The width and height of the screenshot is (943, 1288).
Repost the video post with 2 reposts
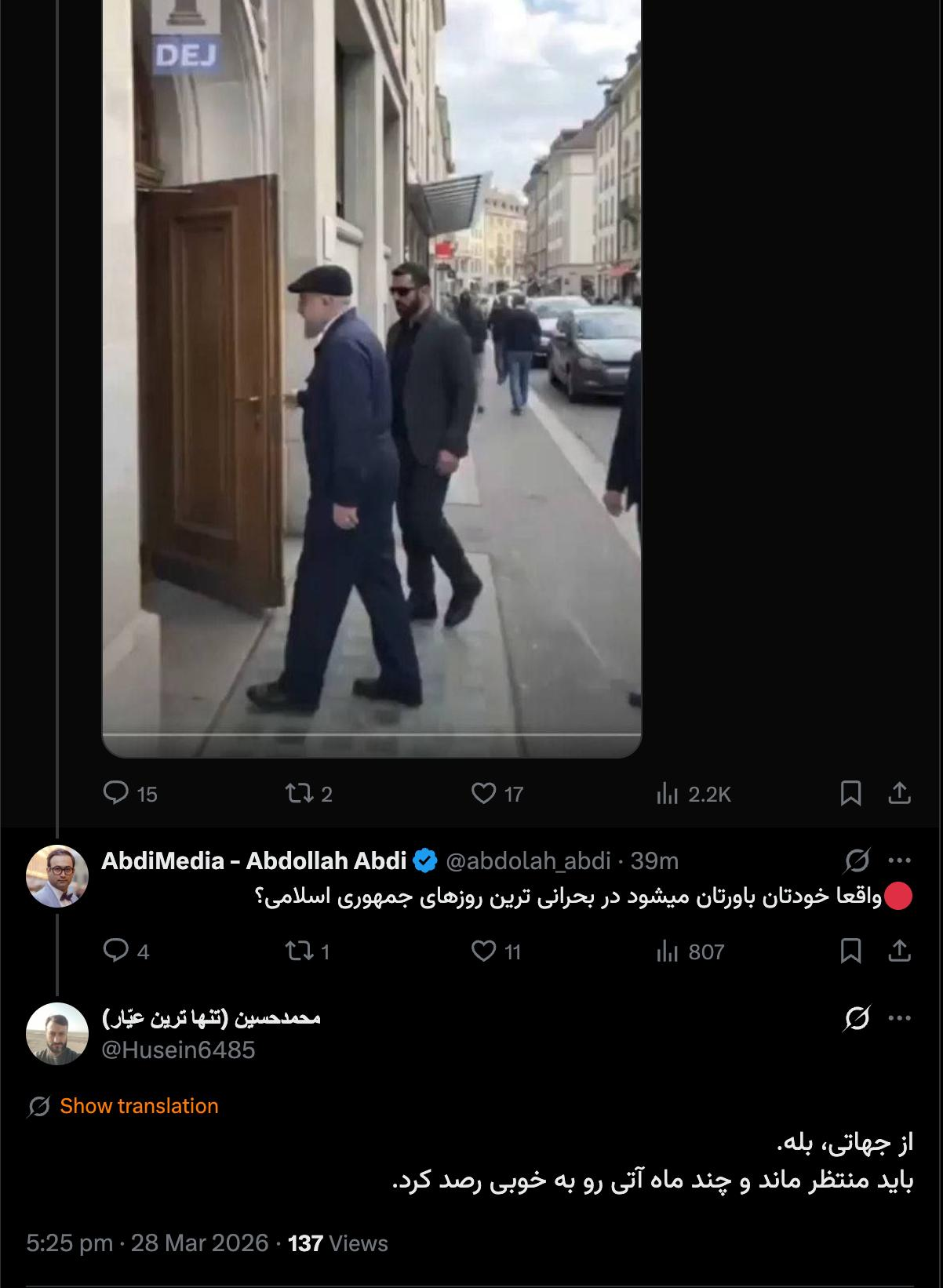coord(298,794)
